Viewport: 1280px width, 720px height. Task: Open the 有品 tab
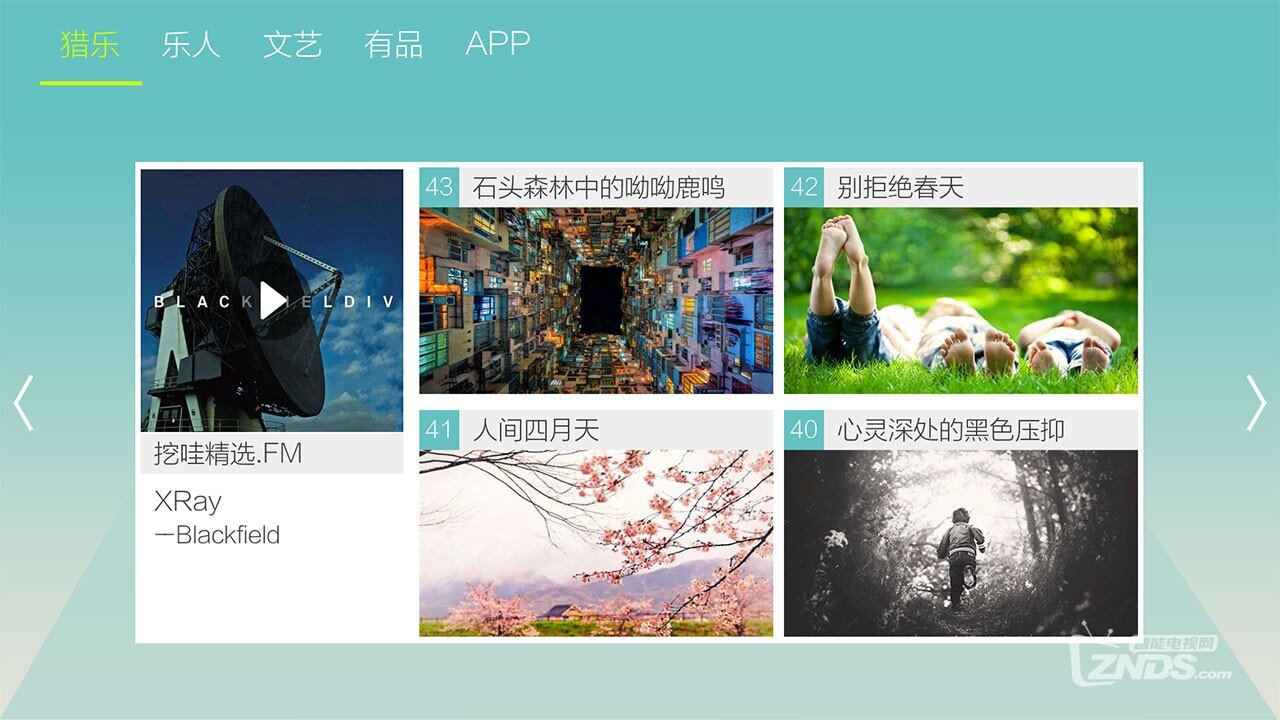pyautogui.click(x=394, y=45)
